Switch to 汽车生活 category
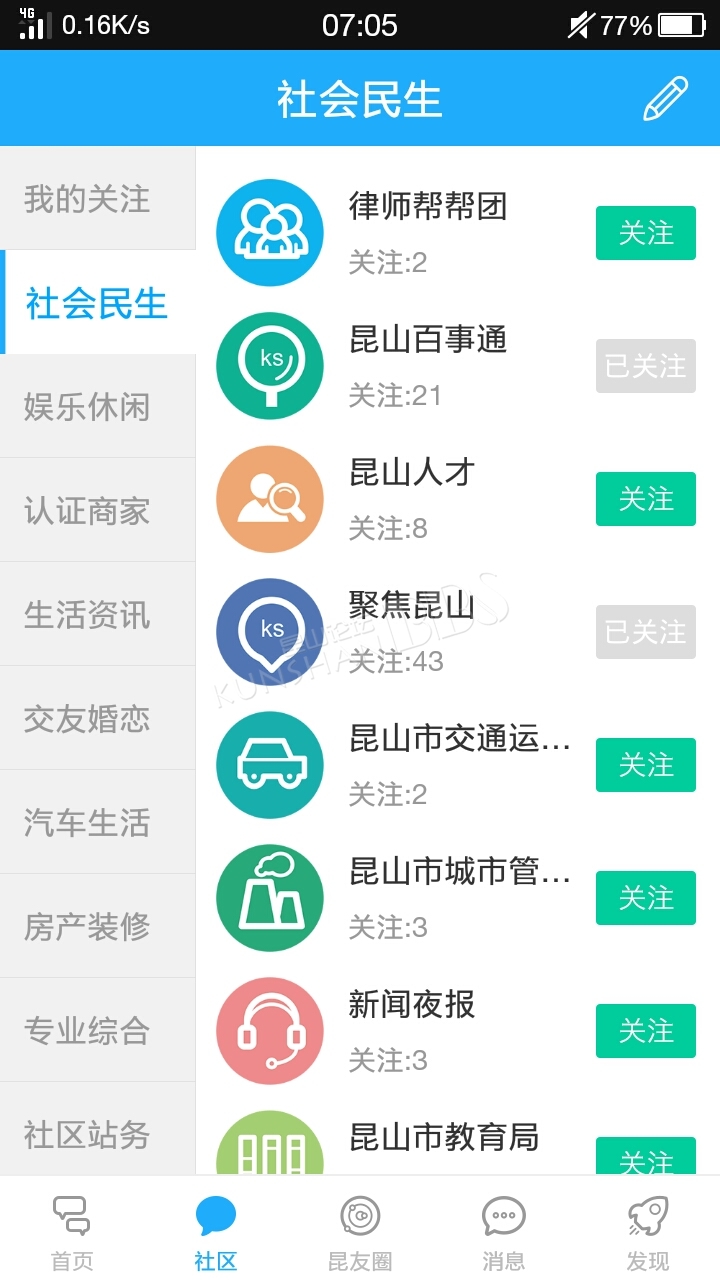720x1280 pixels. [x=98, y=823]
